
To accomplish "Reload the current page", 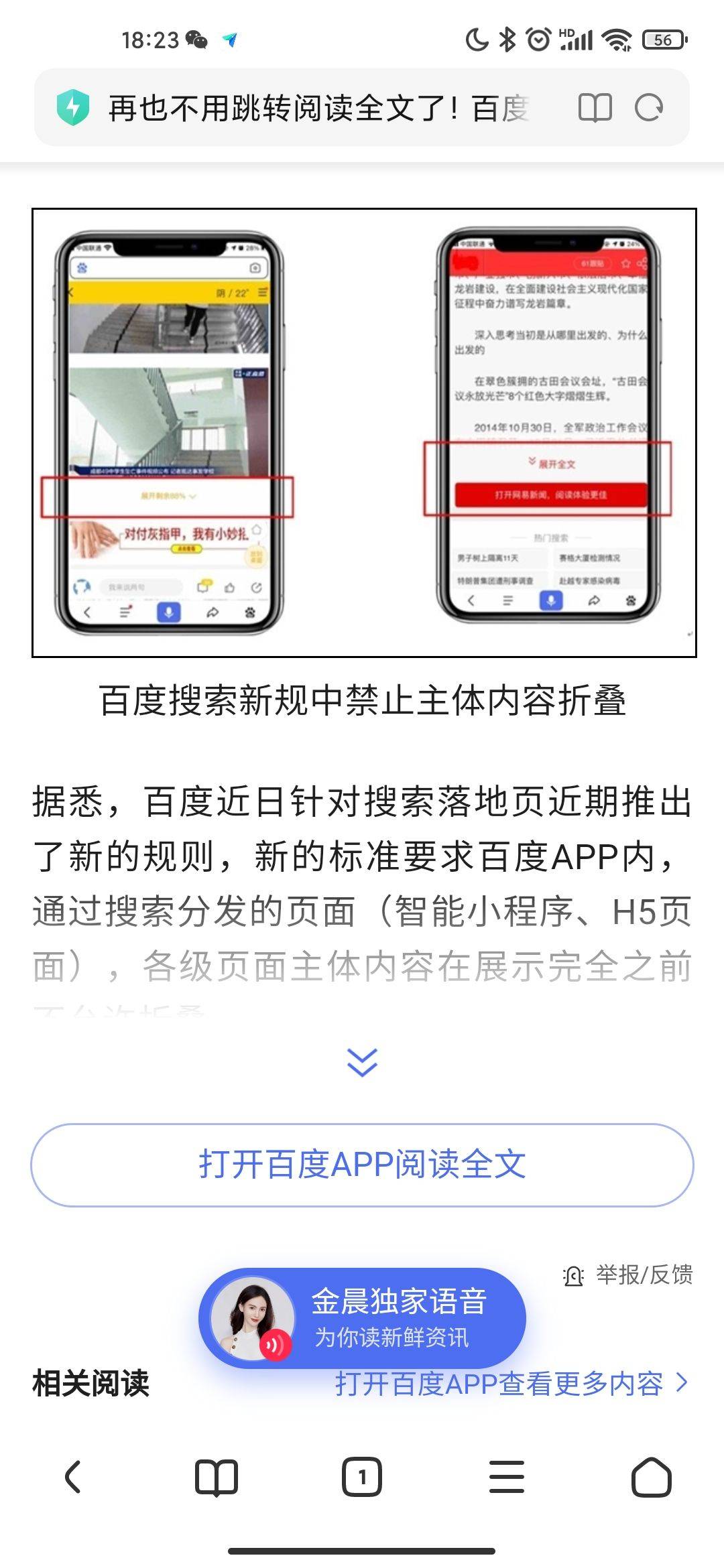I will pos(649,108).
